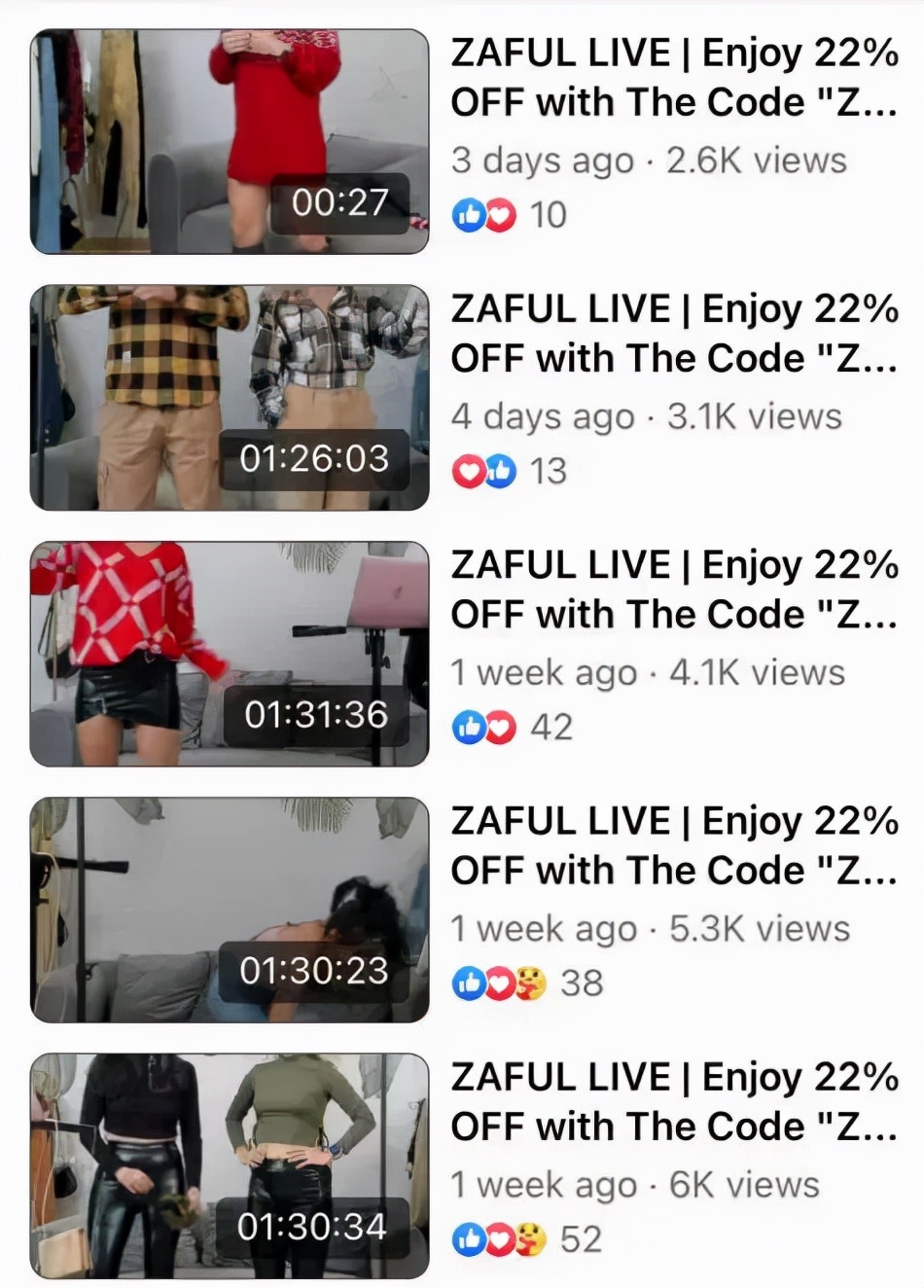Screen dimensions: 924x1288
Task: Open the 01:30:34 video thumbnail
Action: point(230,1165)
